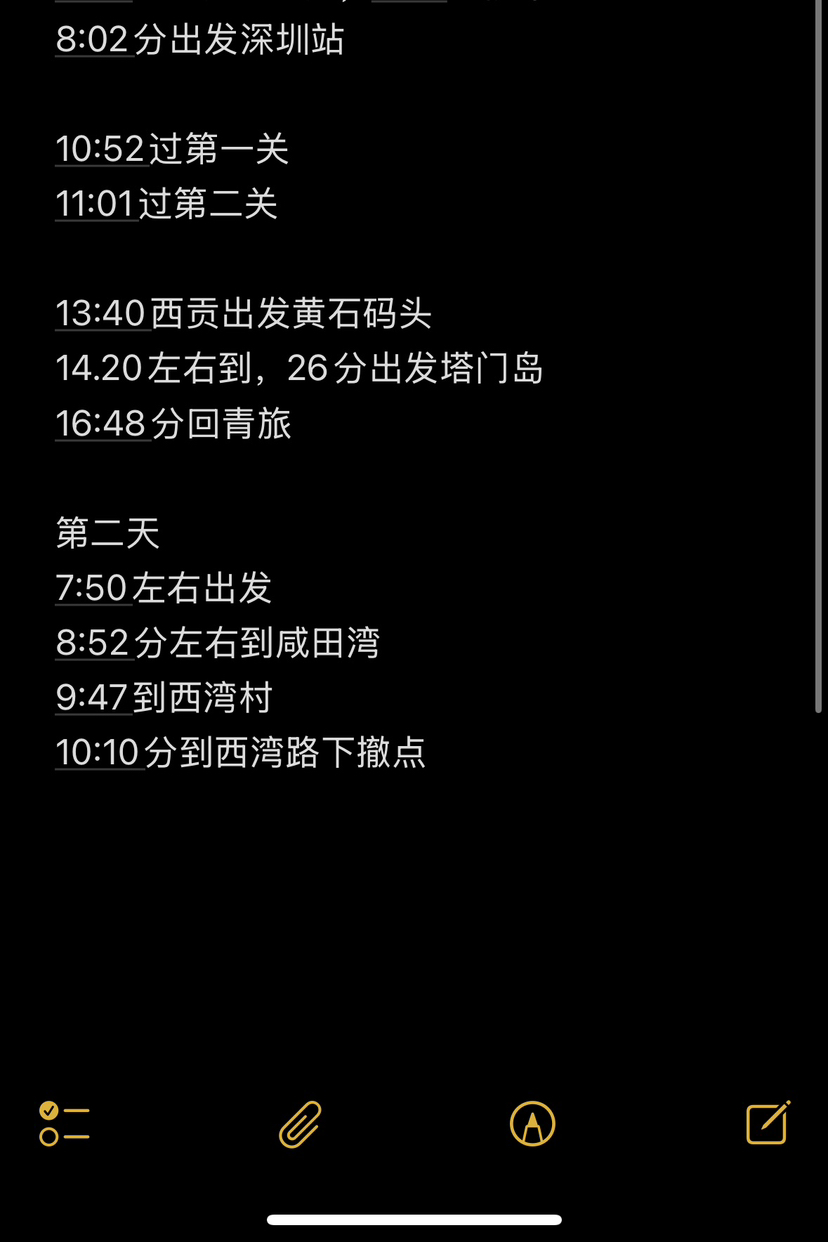Tap the underlined time 10:52
Viewport: 828px width, 1242px height.
101,150
